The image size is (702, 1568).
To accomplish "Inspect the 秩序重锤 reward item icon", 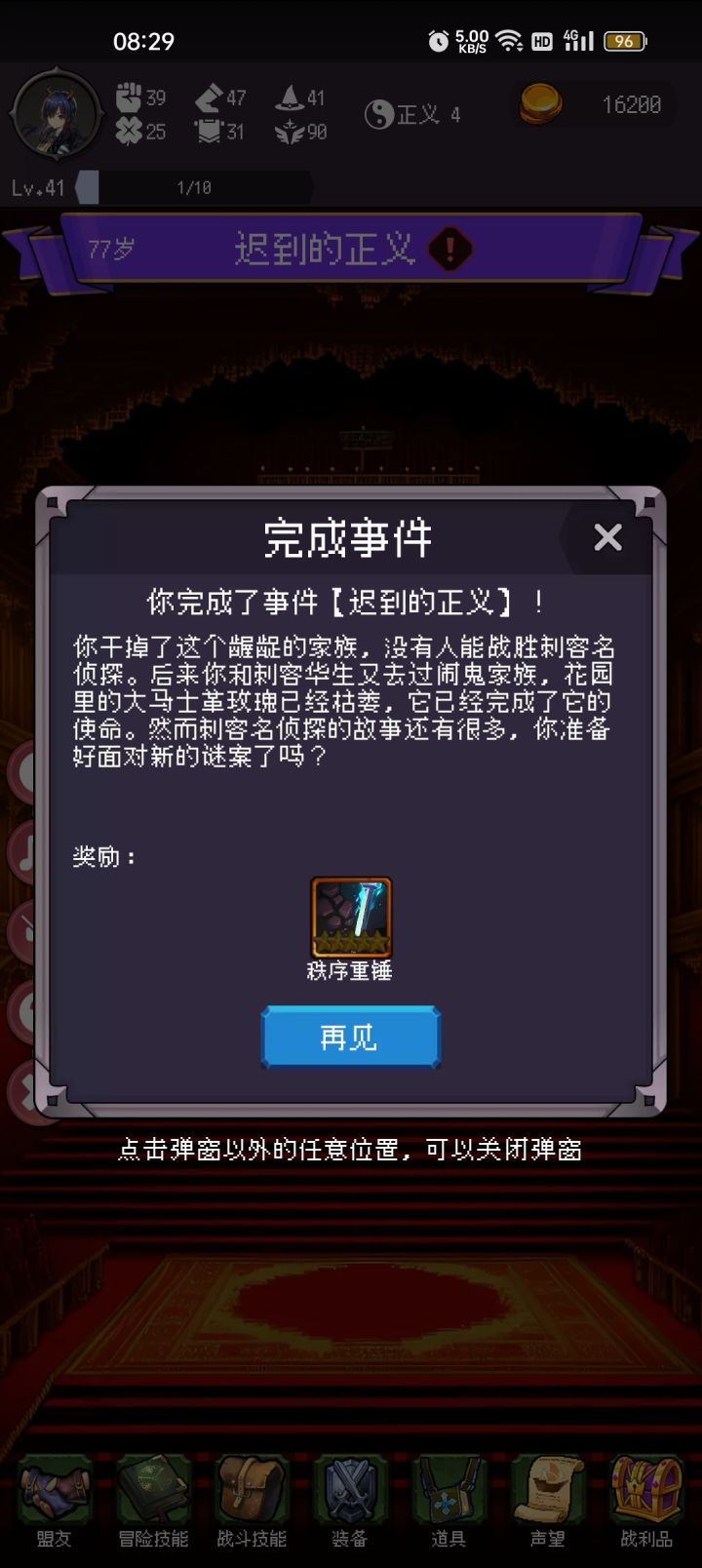I will (350, 919).
